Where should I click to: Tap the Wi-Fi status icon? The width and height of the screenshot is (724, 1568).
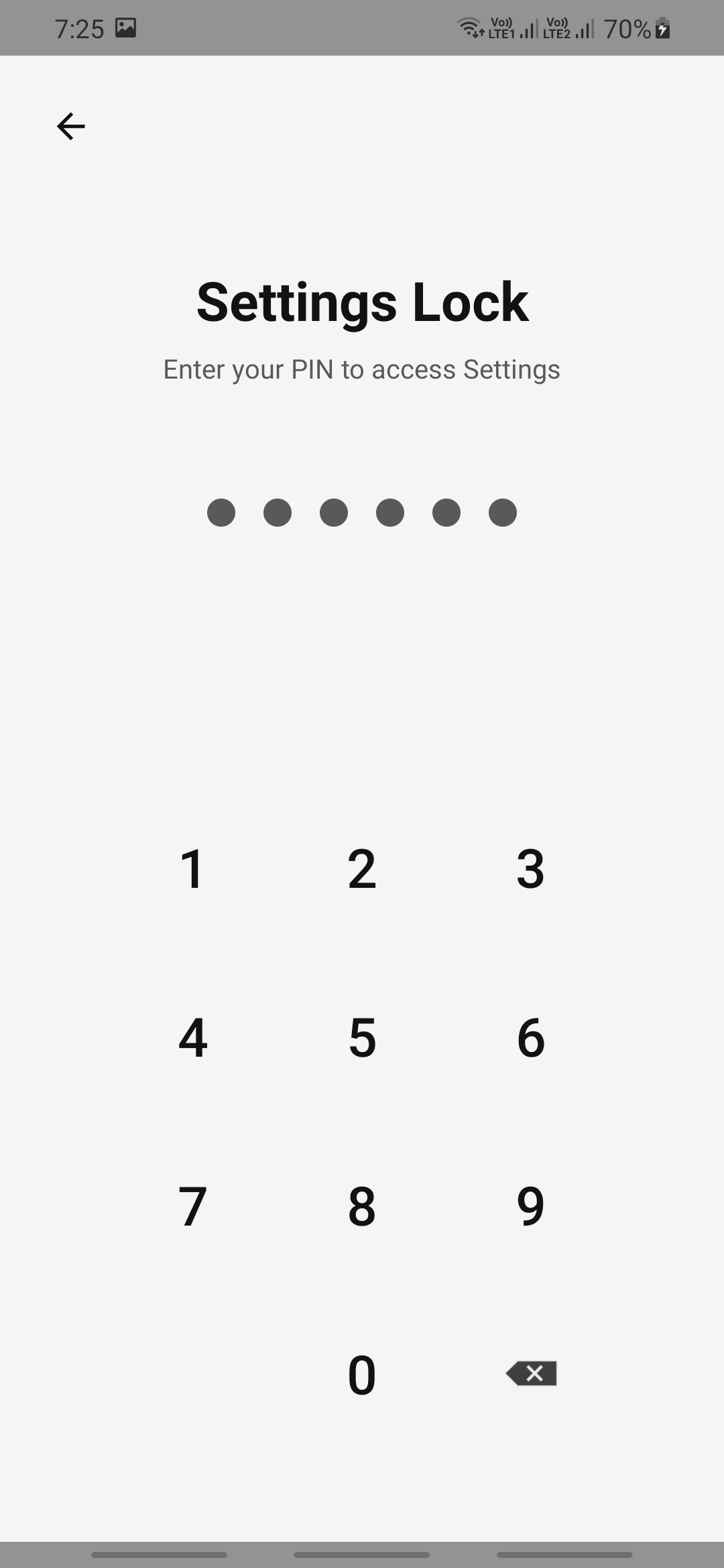[x=469, y=27]
